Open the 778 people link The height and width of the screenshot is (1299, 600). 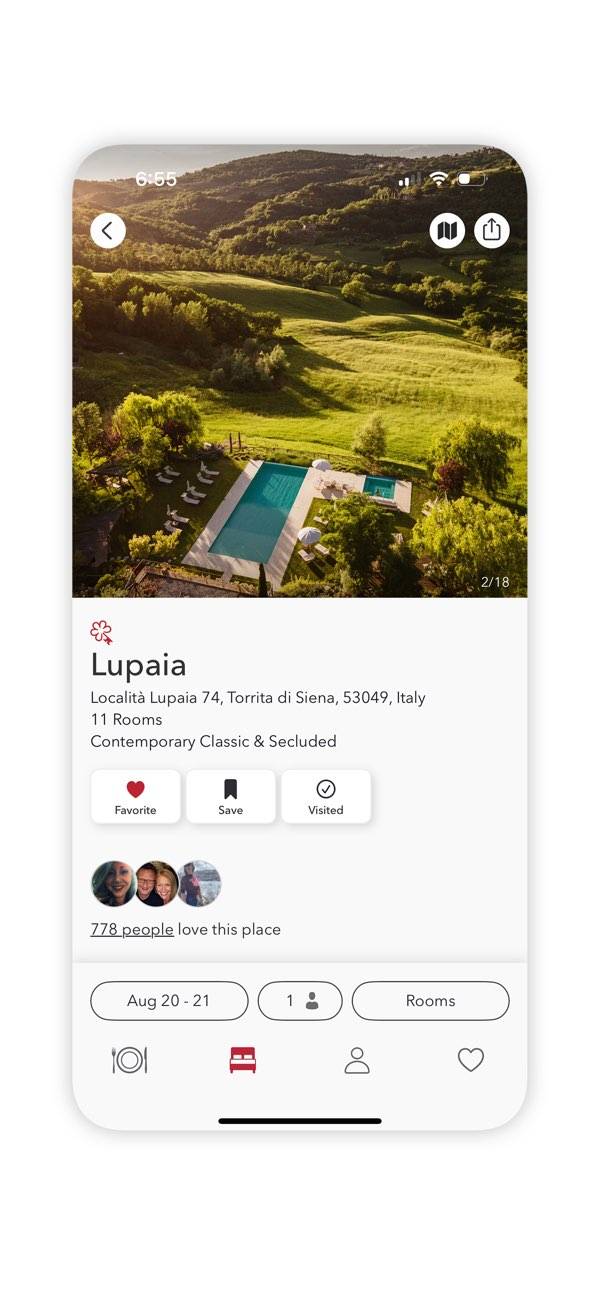click(x=132, y=930)
